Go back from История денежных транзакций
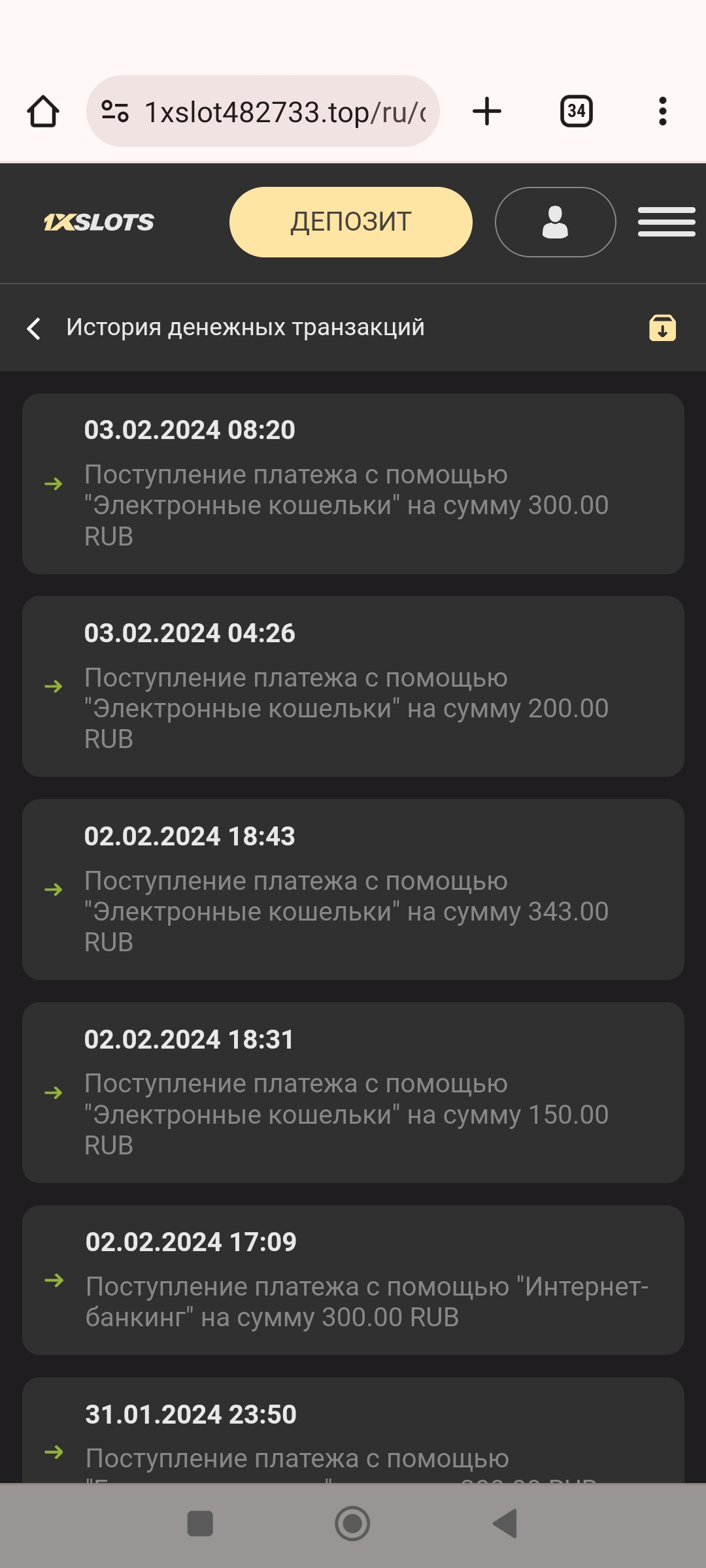The height and width of the screenshot is (1568, 706). pos(34,328)
